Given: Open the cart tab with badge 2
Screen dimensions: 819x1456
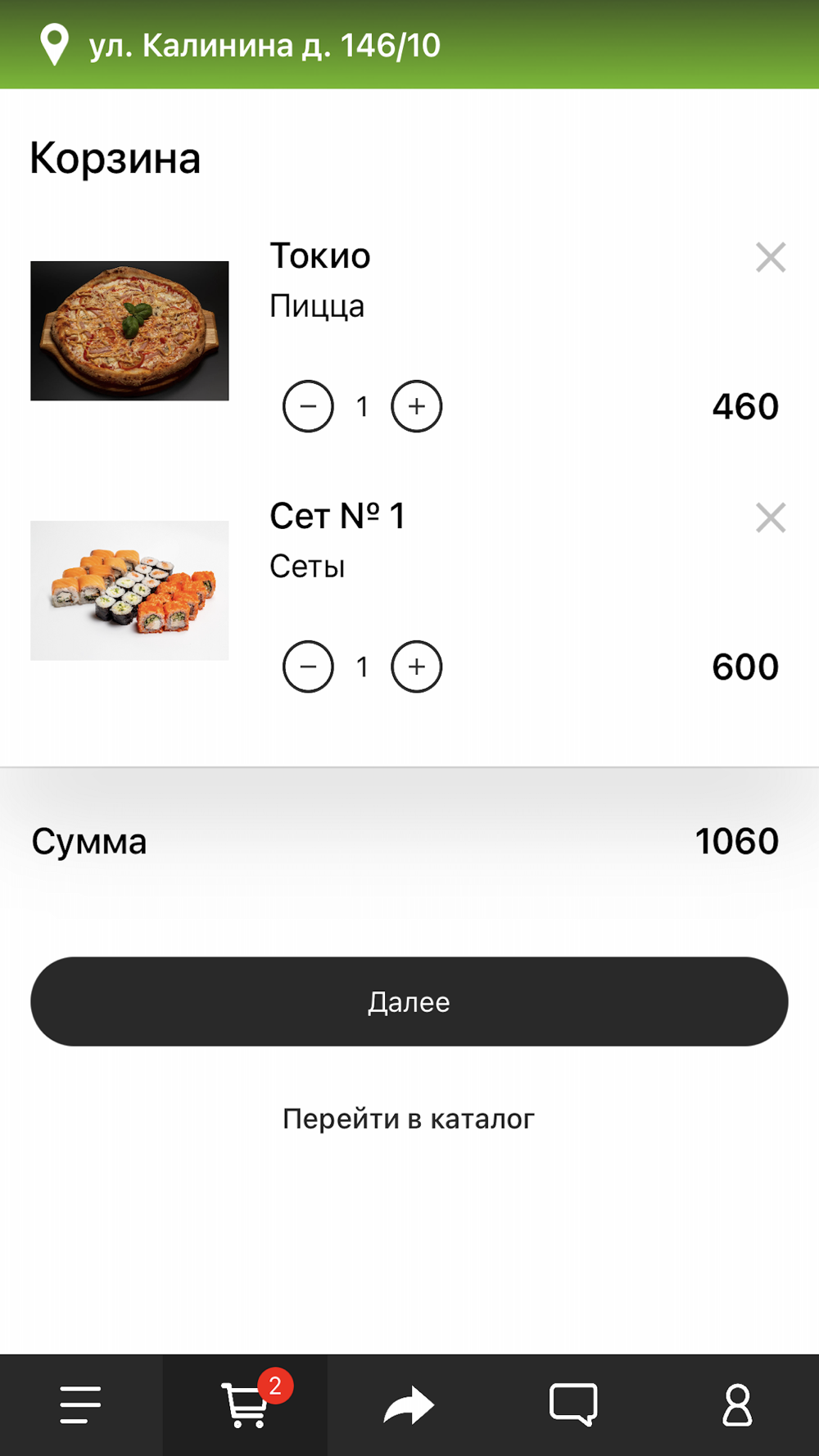Looking at the screenshot, I should point(245,1405).
